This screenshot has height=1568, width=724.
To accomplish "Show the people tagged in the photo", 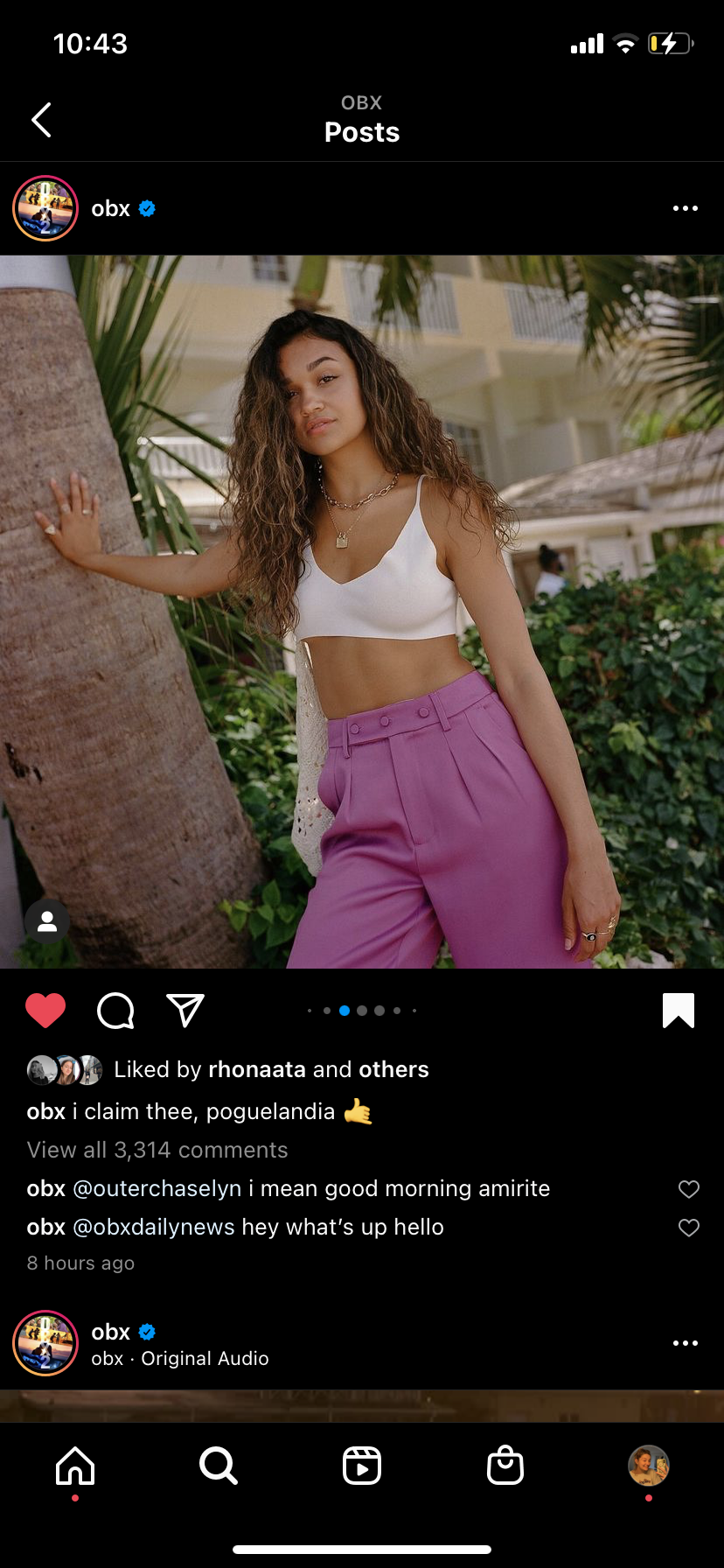I will (x=47, y=921).
